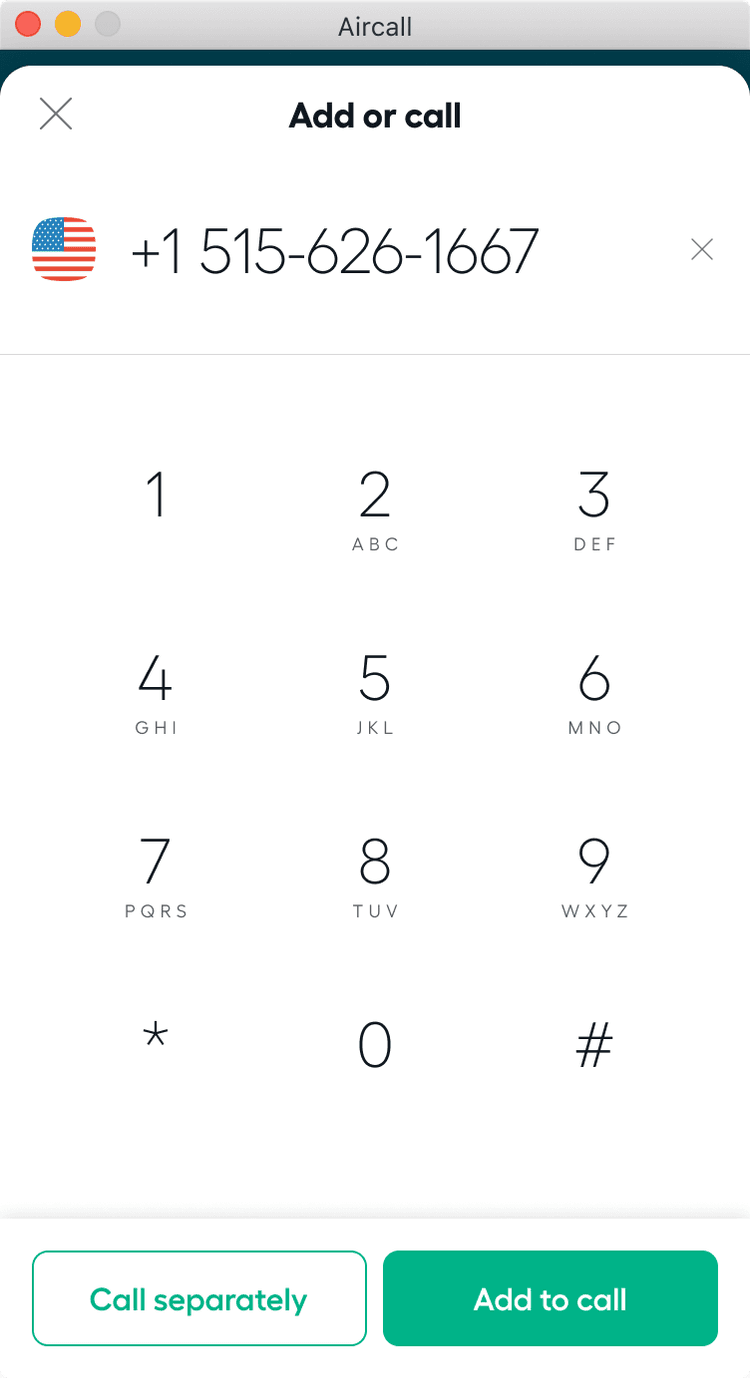Viewport: 750px width, 1378px height.
Task: Enter the asterisk key
Action: tap(155, 1042)
